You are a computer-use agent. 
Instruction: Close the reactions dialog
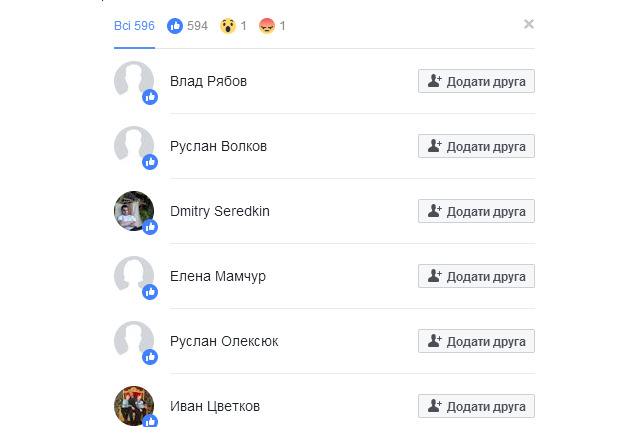pos(529,24)
